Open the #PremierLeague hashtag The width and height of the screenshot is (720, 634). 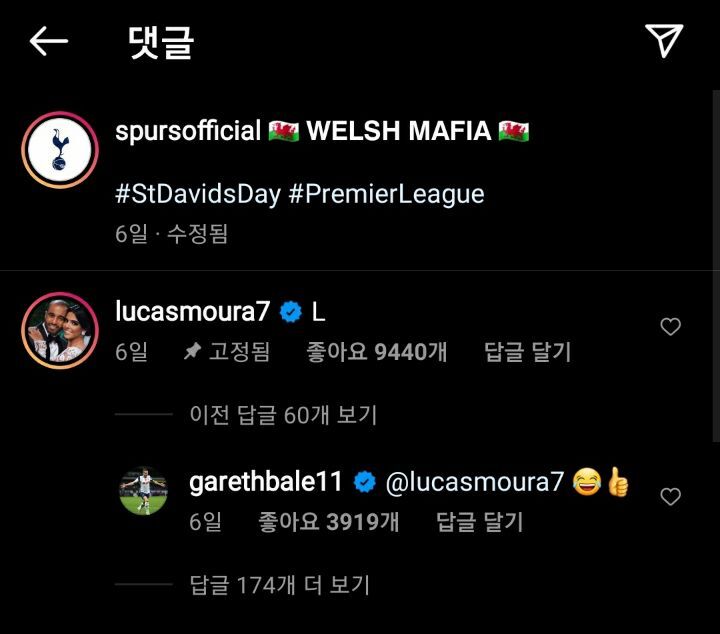tap(386, 193)
